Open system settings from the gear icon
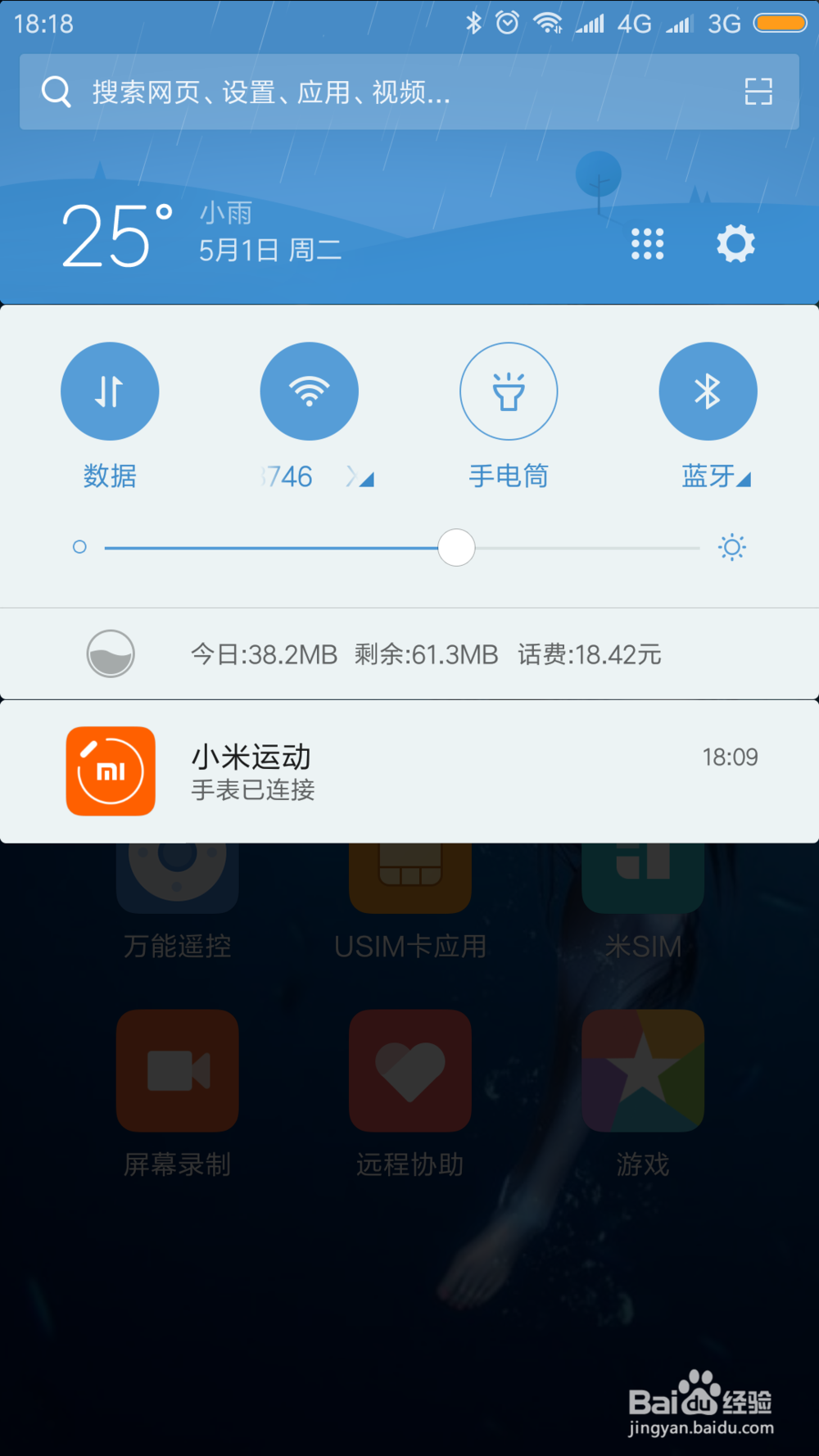The height and width of the screenshot is (1456, 819). pos(735,243)
